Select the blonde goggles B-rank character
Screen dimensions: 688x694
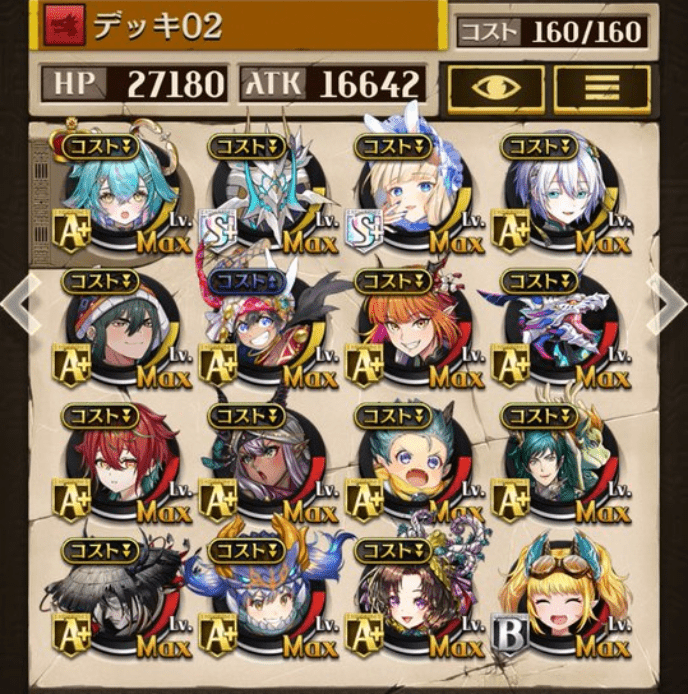tap(559, 595)
